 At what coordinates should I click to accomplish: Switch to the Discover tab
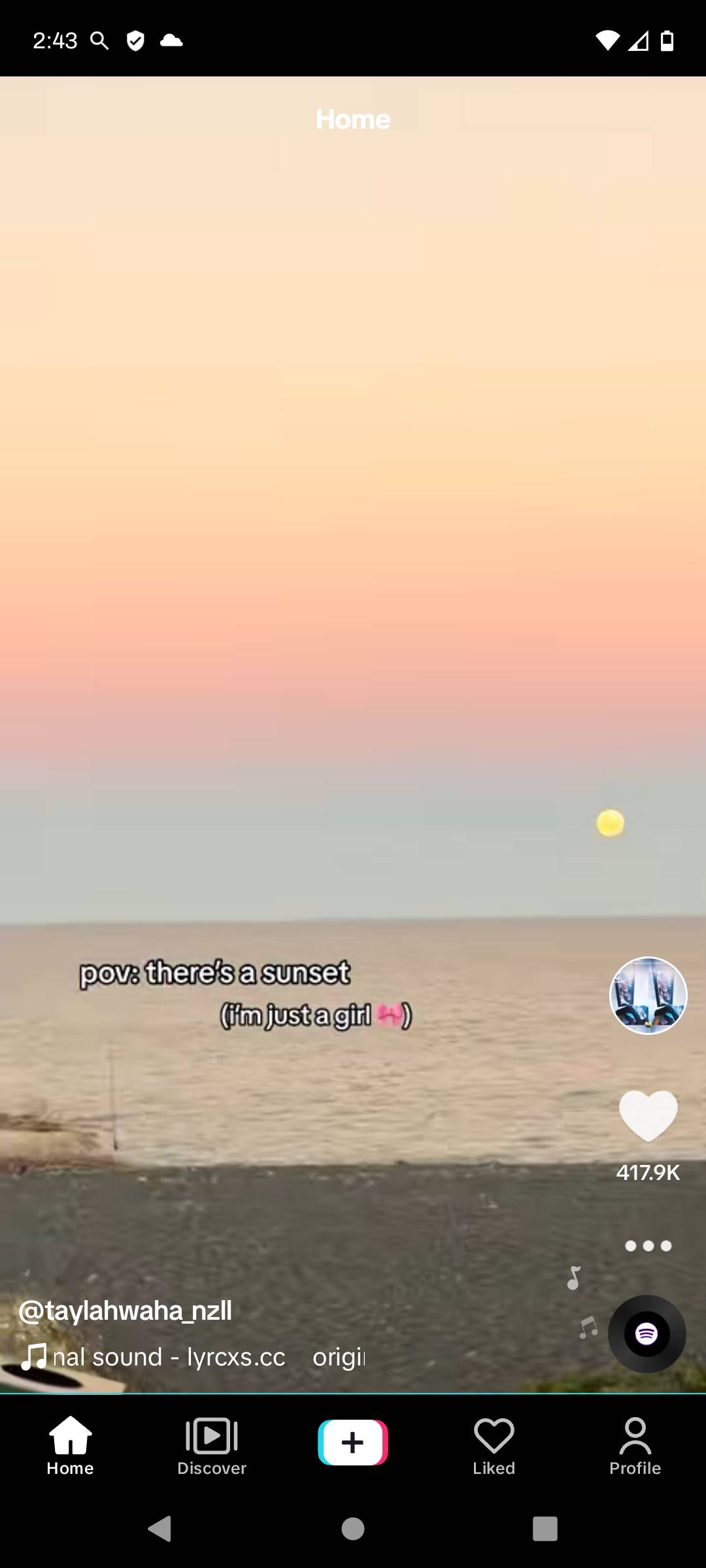click(x=212, y=1446)
